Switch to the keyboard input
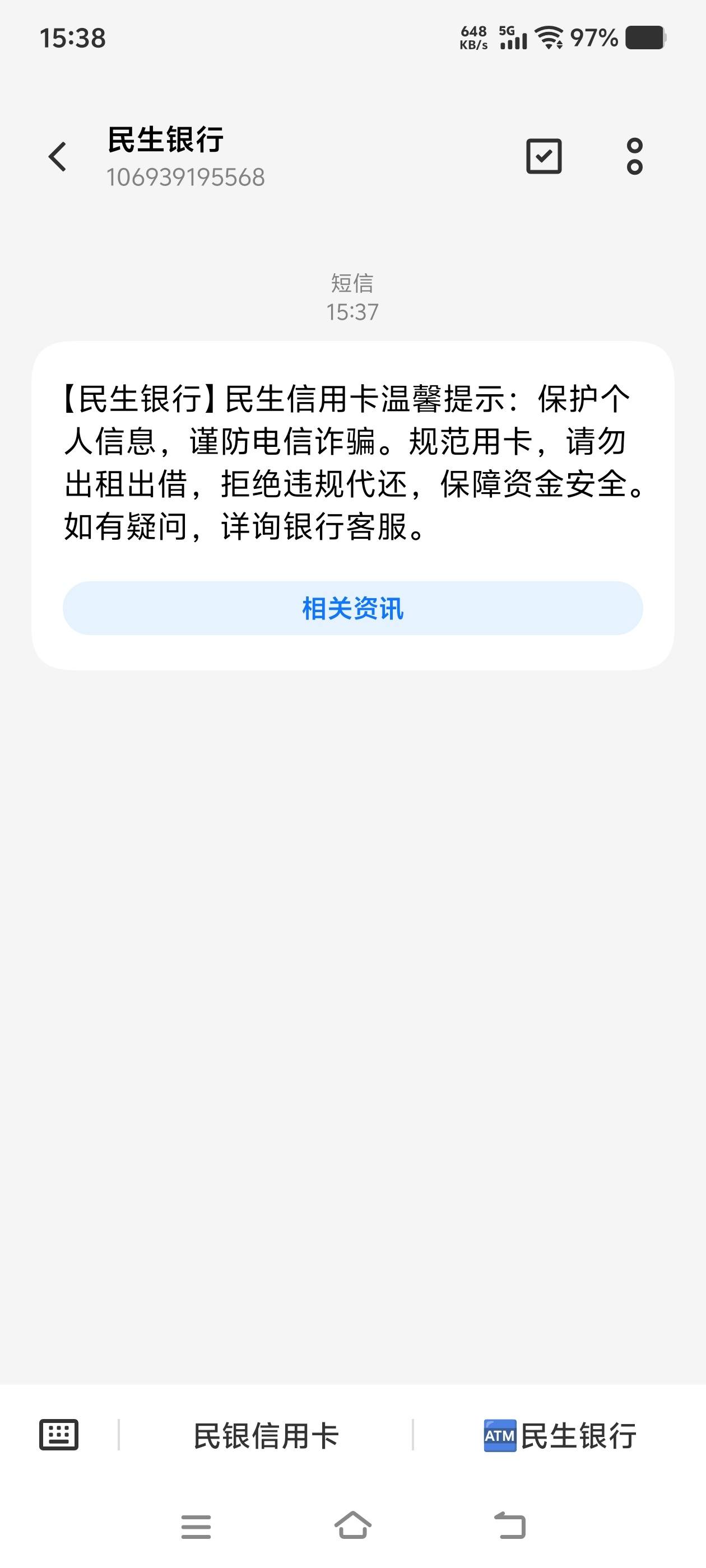This screenshot has height=1568, width=706. coord(58,1435)
